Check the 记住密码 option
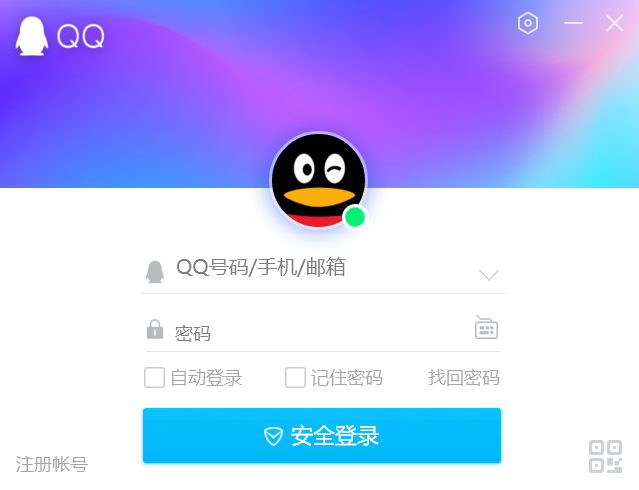Image resolution: width=639 pixels, height=490 pixels. pyautogui.click(x=295, y=378)
